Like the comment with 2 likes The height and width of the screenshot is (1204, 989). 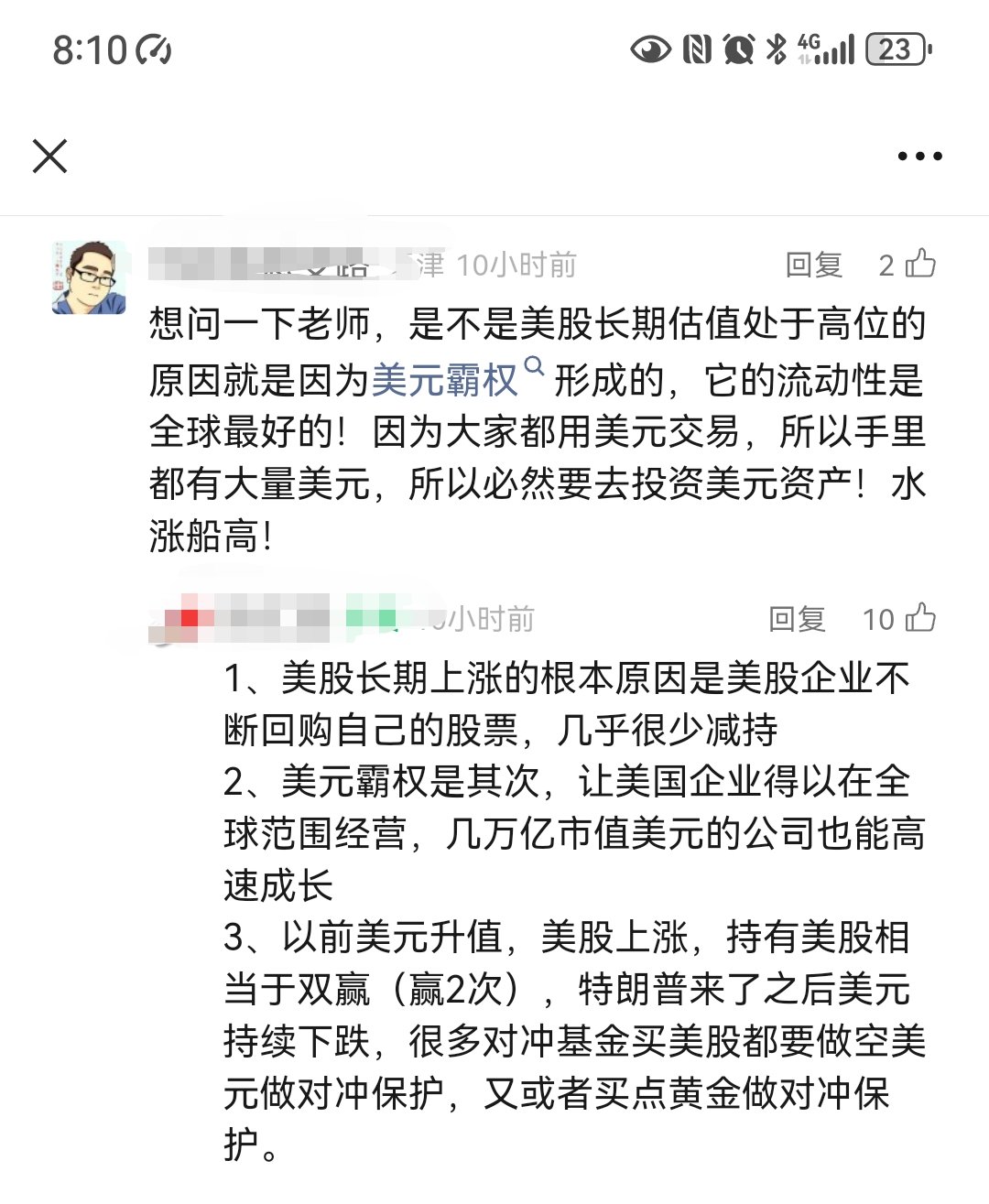point(919,264)
